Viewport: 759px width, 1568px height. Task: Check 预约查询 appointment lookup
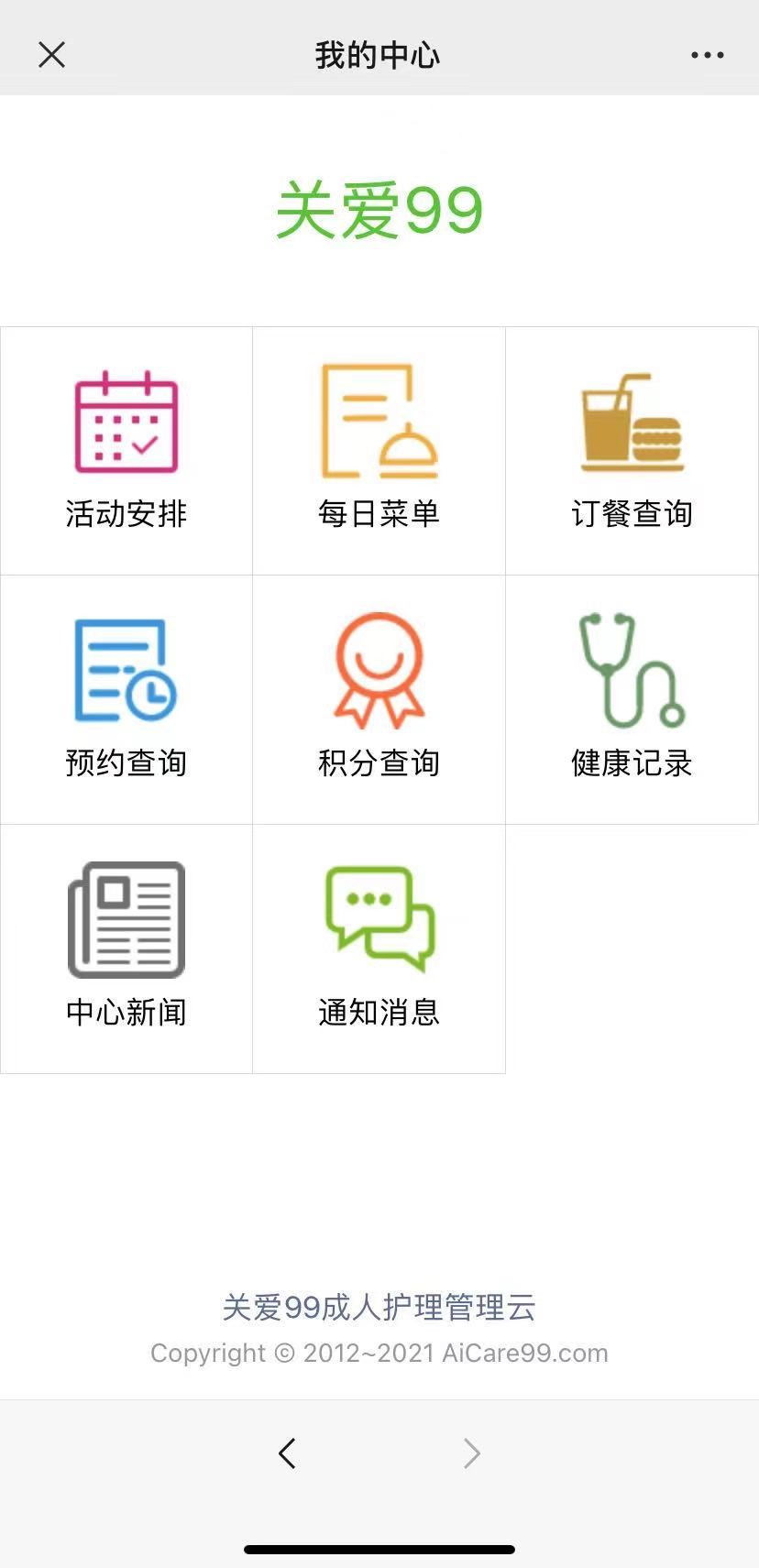pyautogui.click(x=126, y=700)
